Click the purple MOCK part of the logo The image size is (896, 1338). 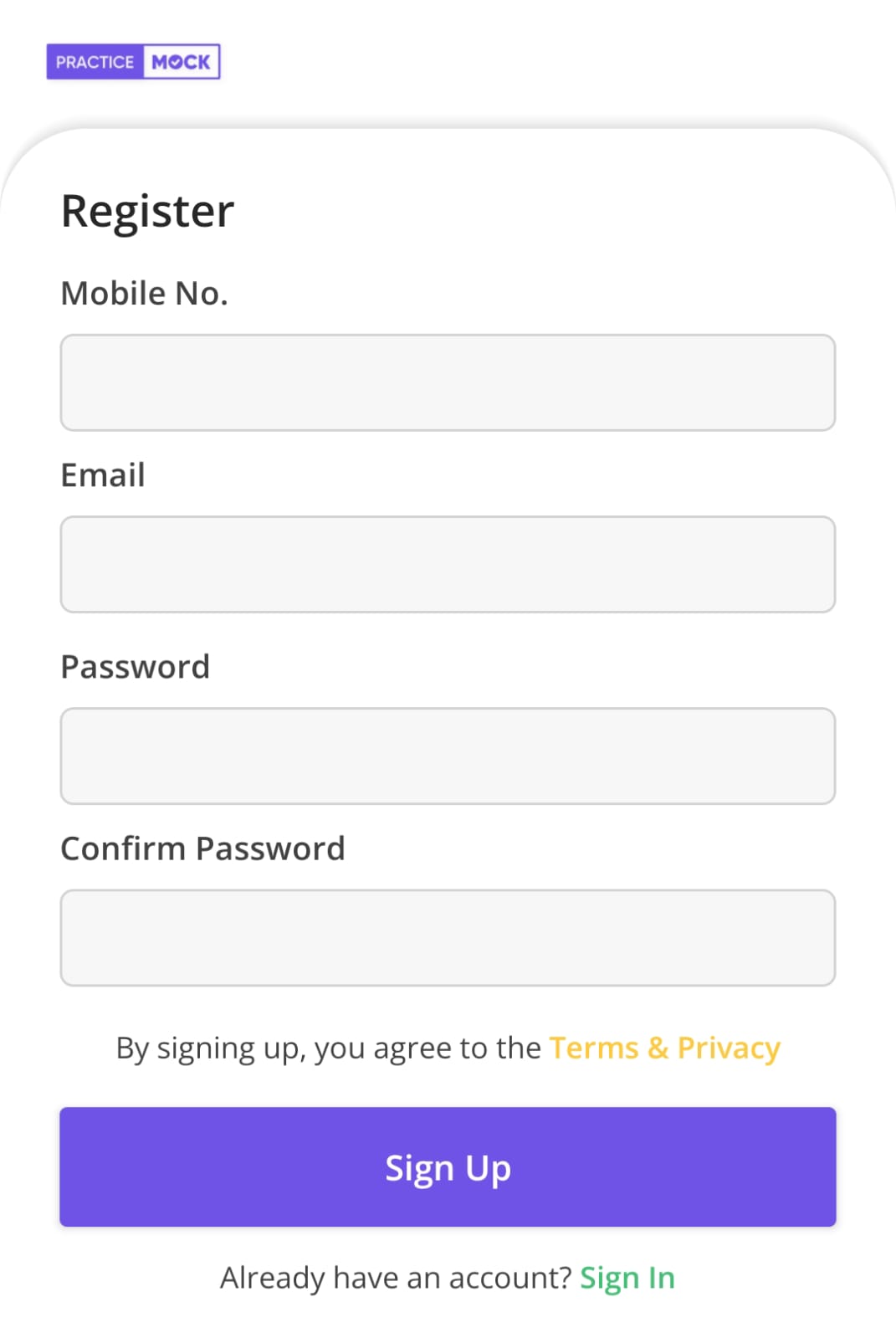point(181,61)
